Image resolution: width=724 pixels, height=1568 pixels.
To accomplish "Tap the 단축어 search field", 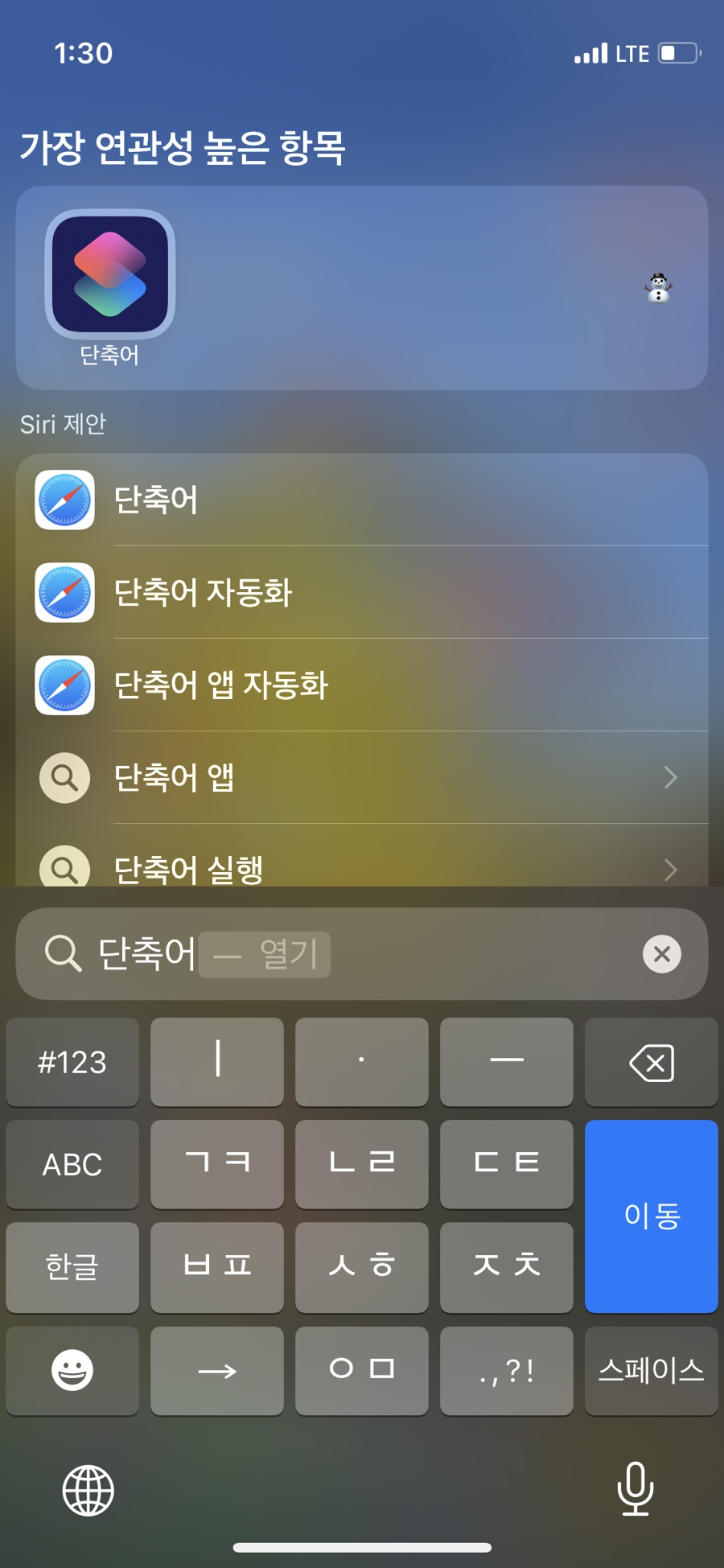I will tap(402, 954).
